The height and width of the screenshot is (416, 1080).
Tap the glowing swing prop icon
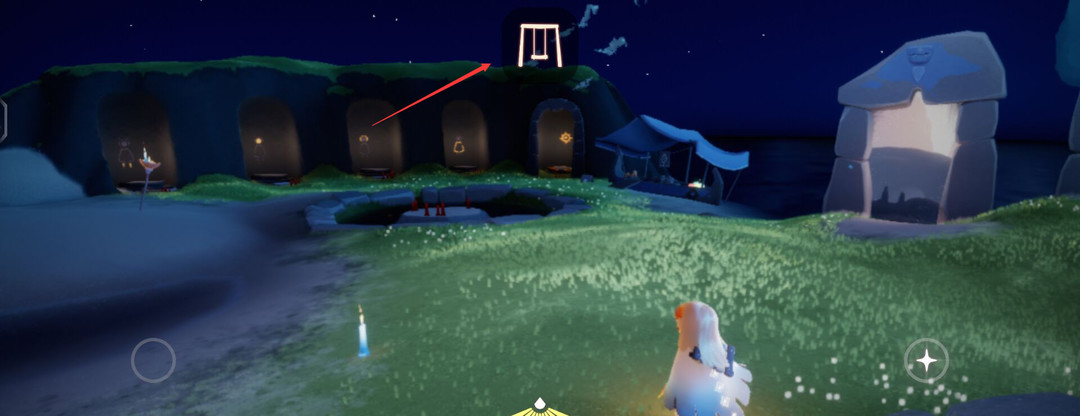click(x=539, y=43)
